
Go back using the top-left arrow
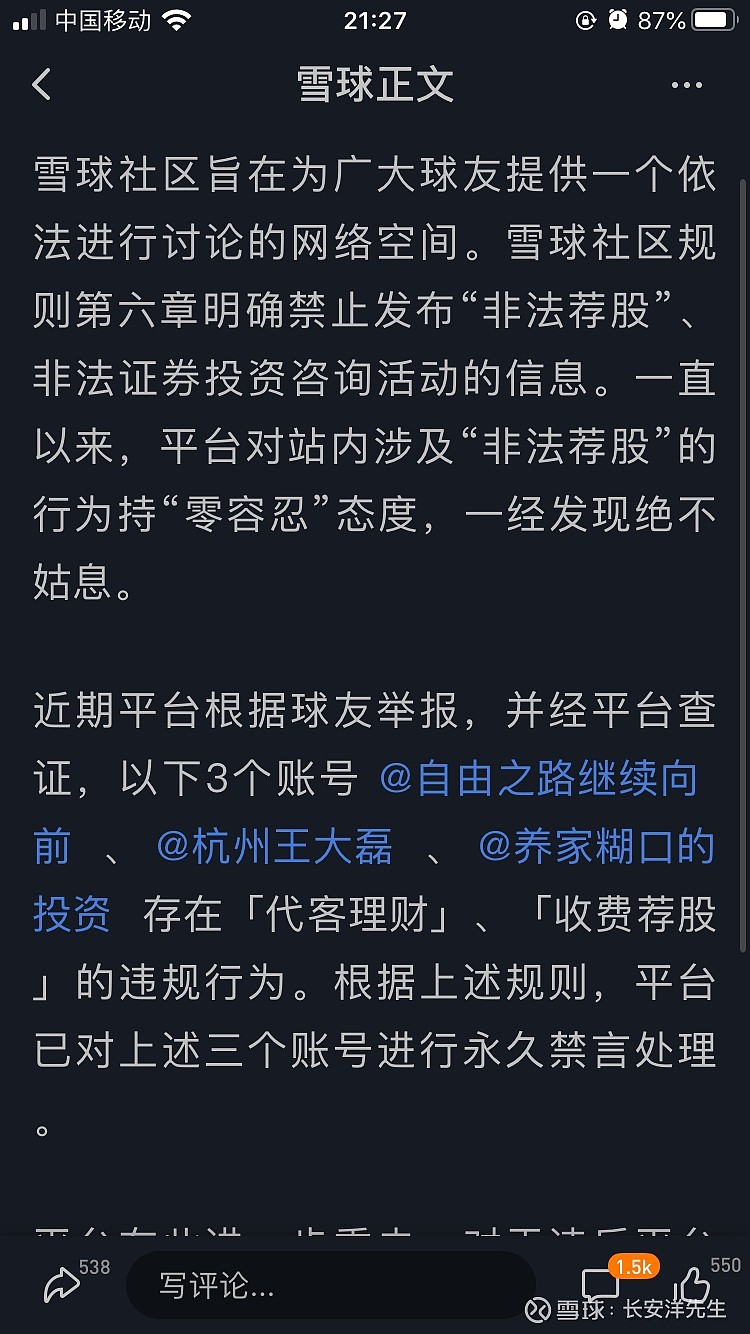tap(41, 85)
